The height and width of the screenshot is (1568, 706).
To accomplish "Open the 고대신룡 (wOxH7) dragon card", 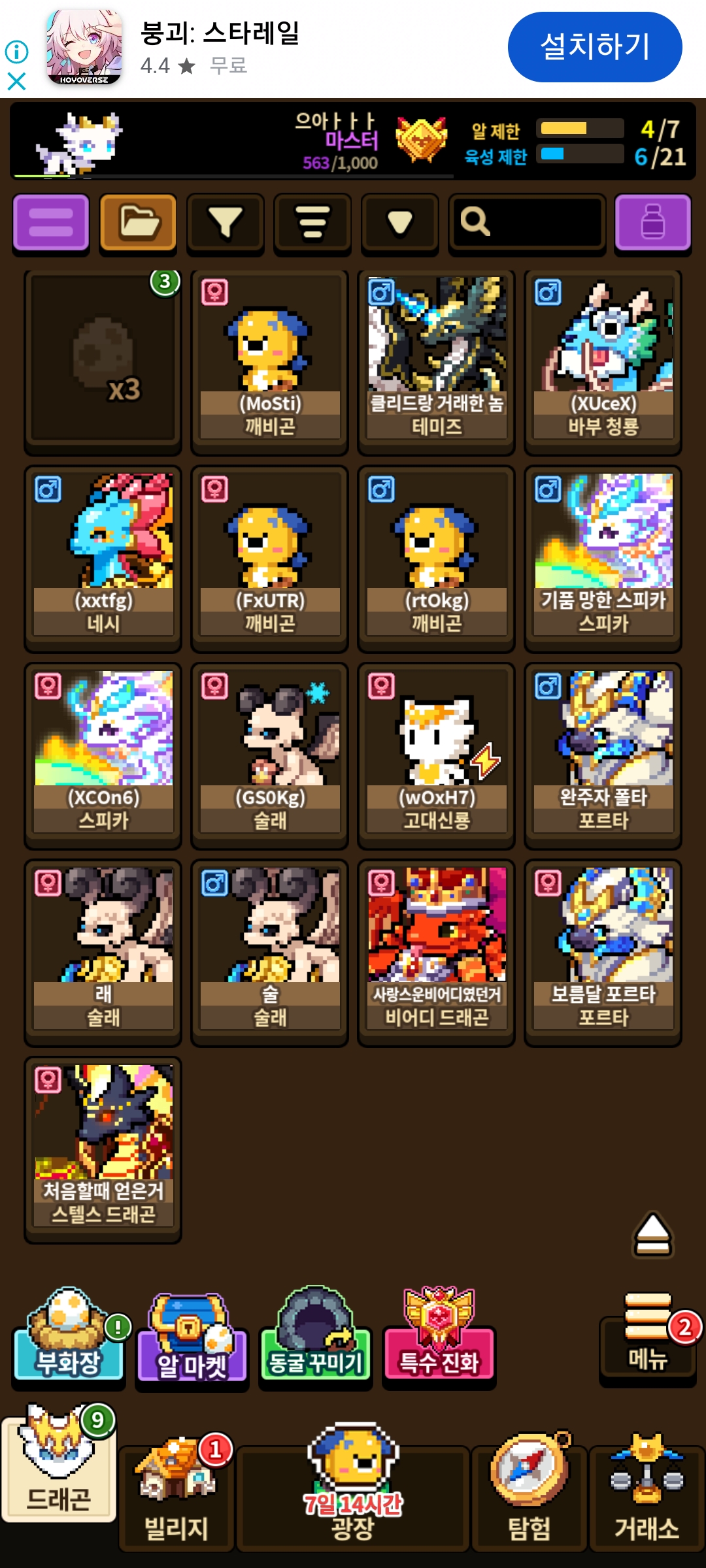I will click(437, 757).
